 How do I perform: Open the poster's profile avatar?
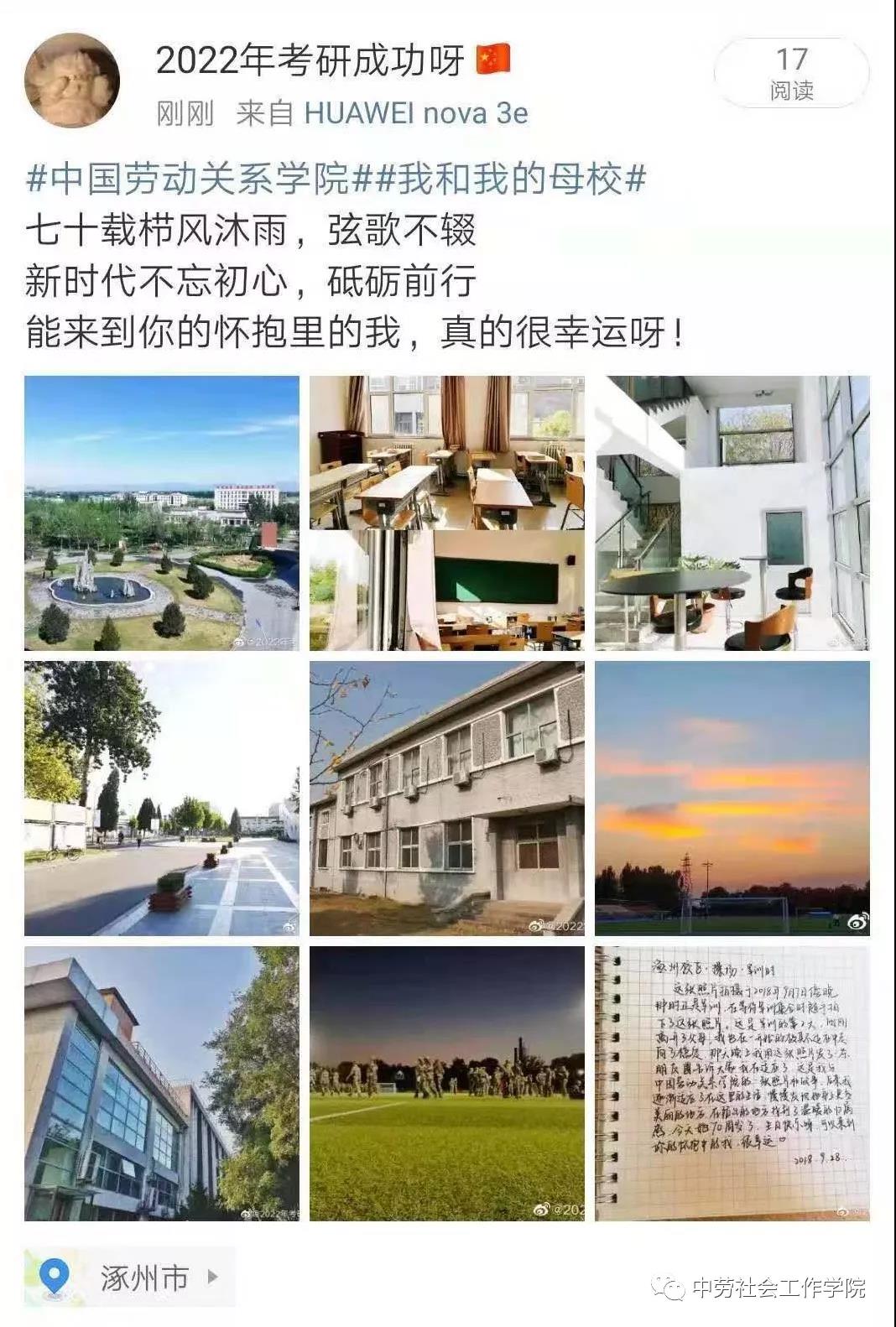pos(72,81)
